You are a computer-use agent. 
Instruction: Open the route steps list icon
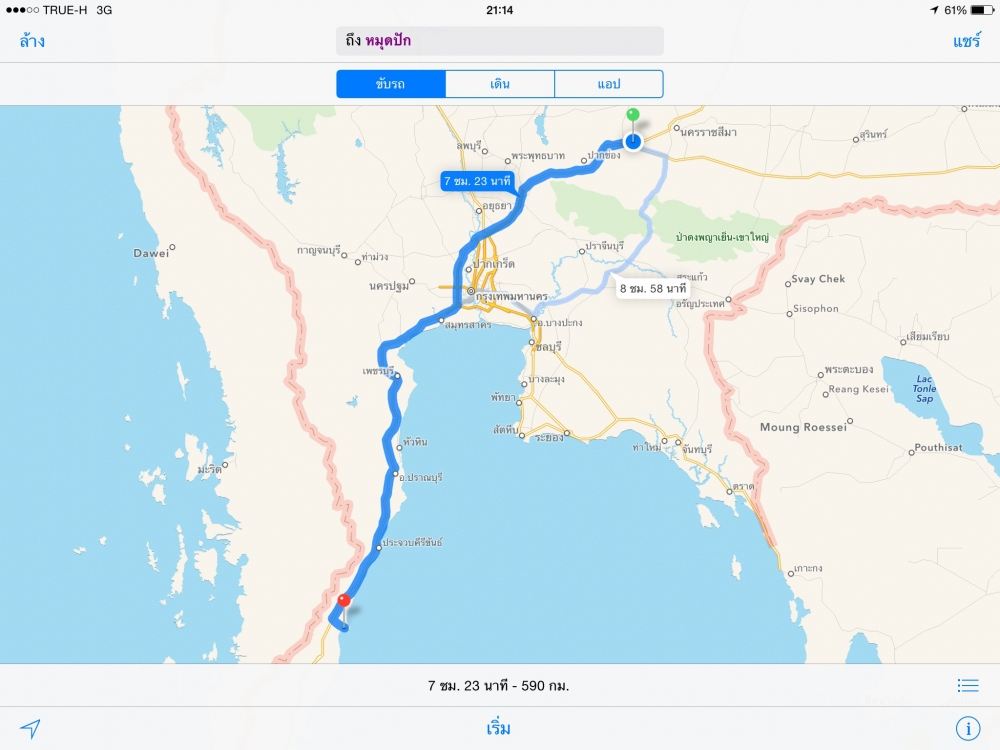(967, 686)
